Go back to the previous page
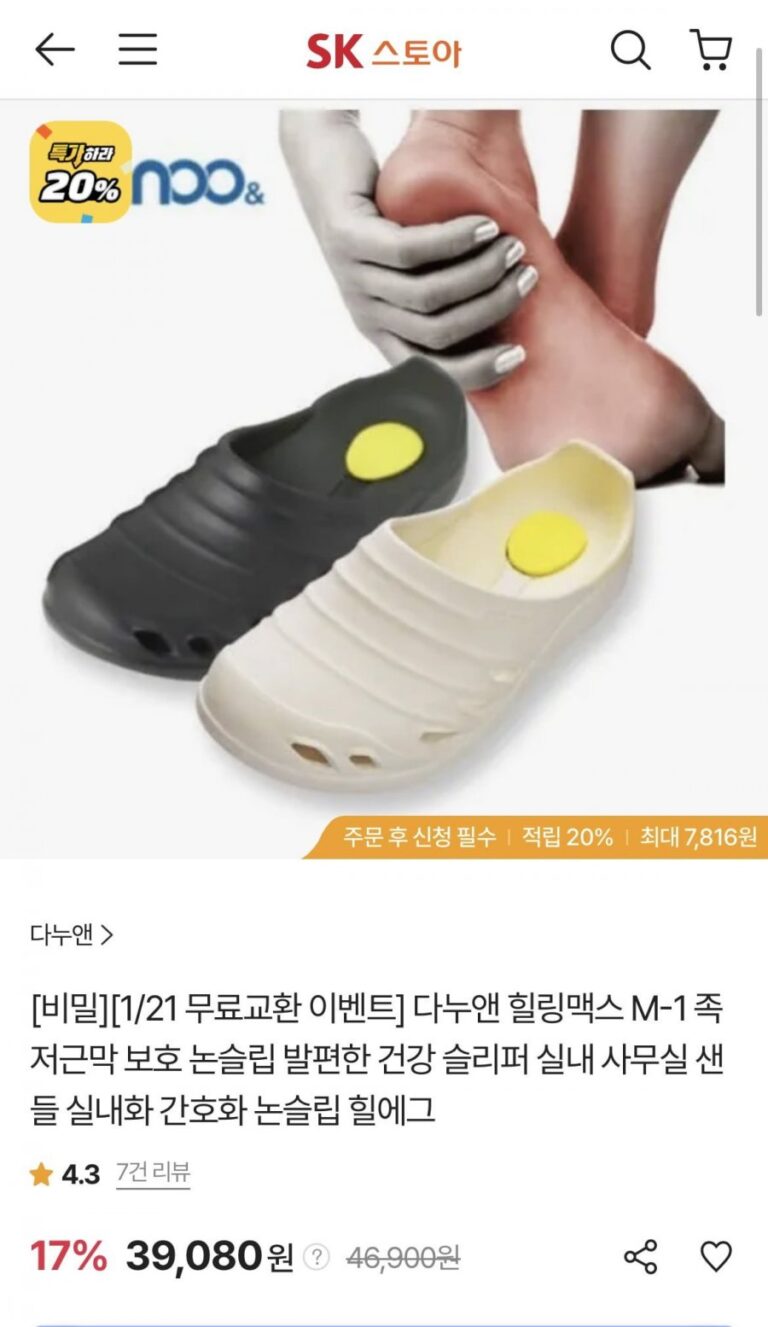This screenshot has height=1327, width=768. click(54, 50)
